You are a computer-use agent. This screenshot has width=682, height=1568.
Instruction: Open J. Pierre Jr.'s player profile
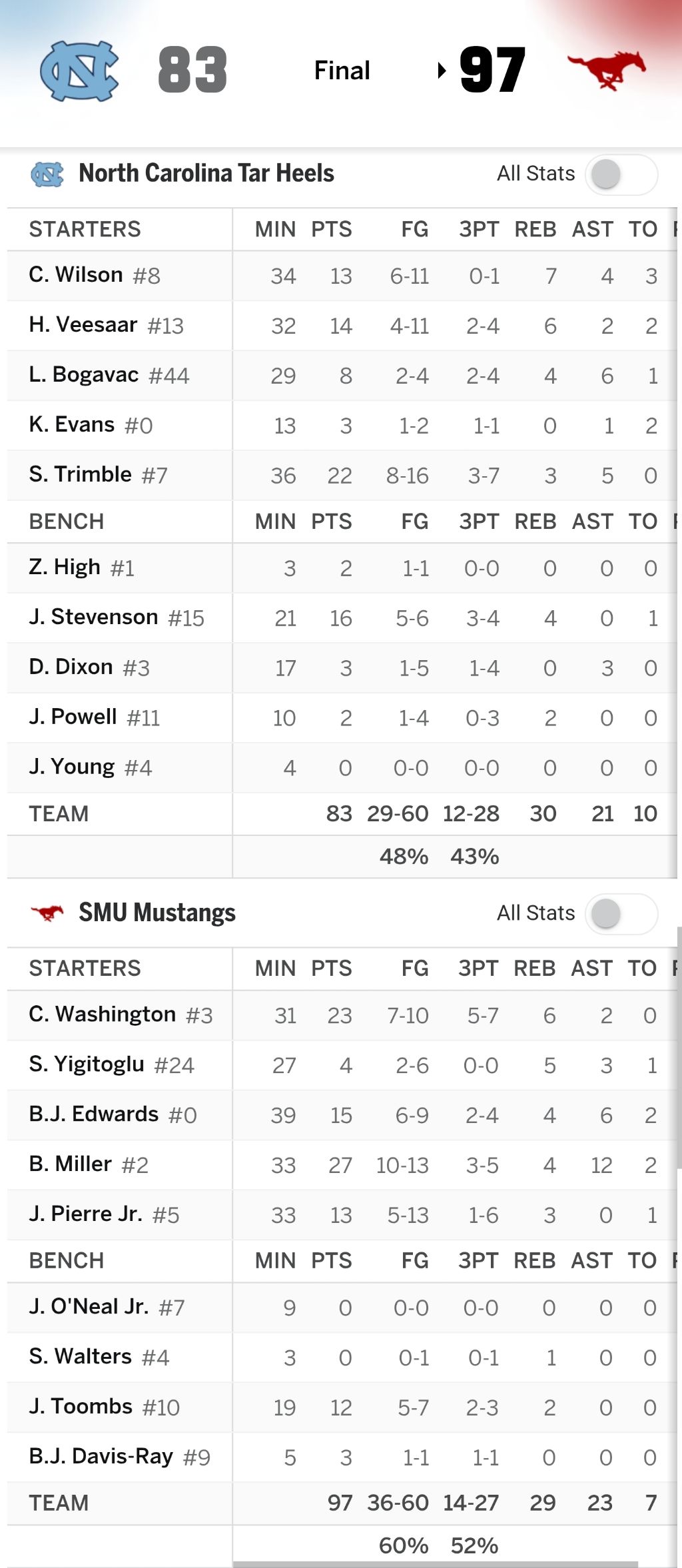[85, 1214]
